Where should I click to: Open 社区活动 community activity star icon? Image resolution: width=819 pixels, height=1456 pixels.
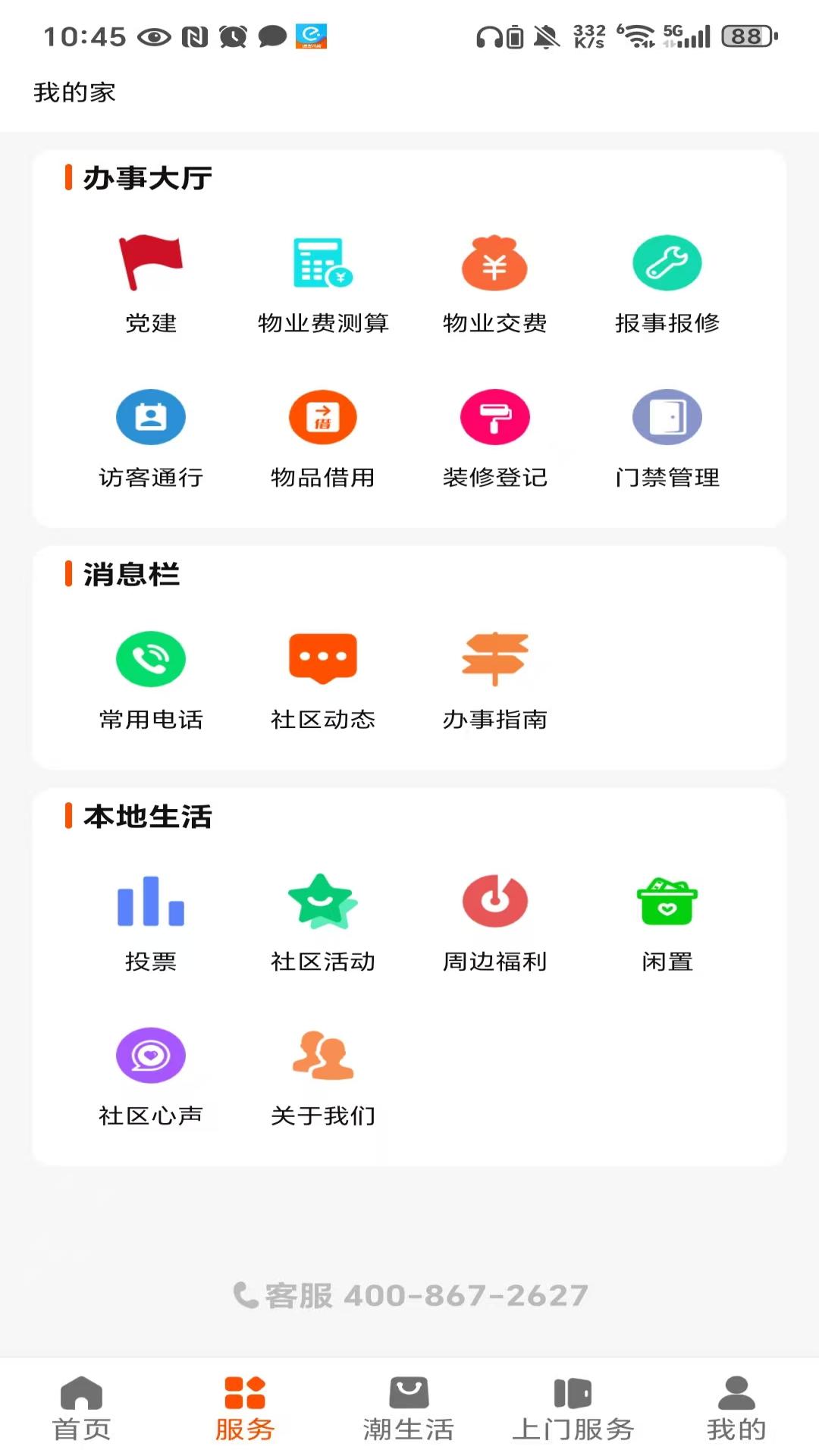[x=322, y=902]
